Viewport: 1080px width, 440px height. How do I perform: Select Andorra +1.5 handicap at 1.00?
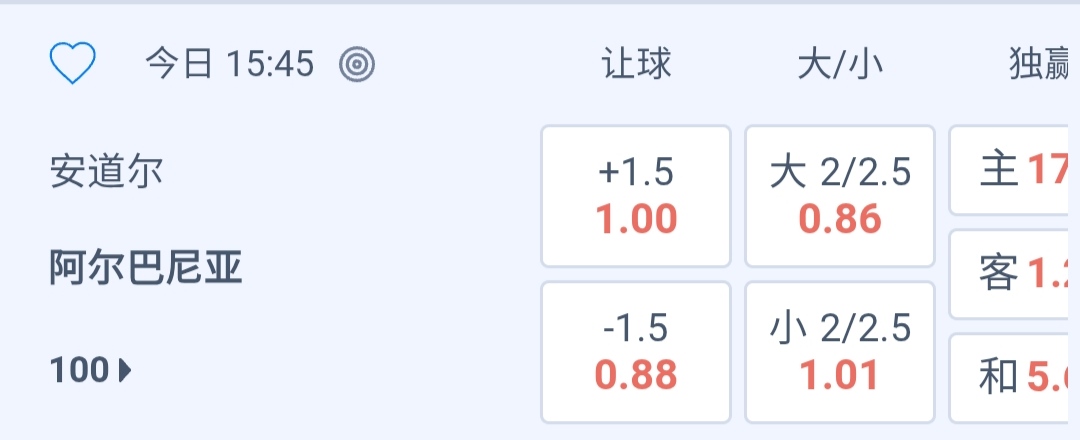(636, 196)
